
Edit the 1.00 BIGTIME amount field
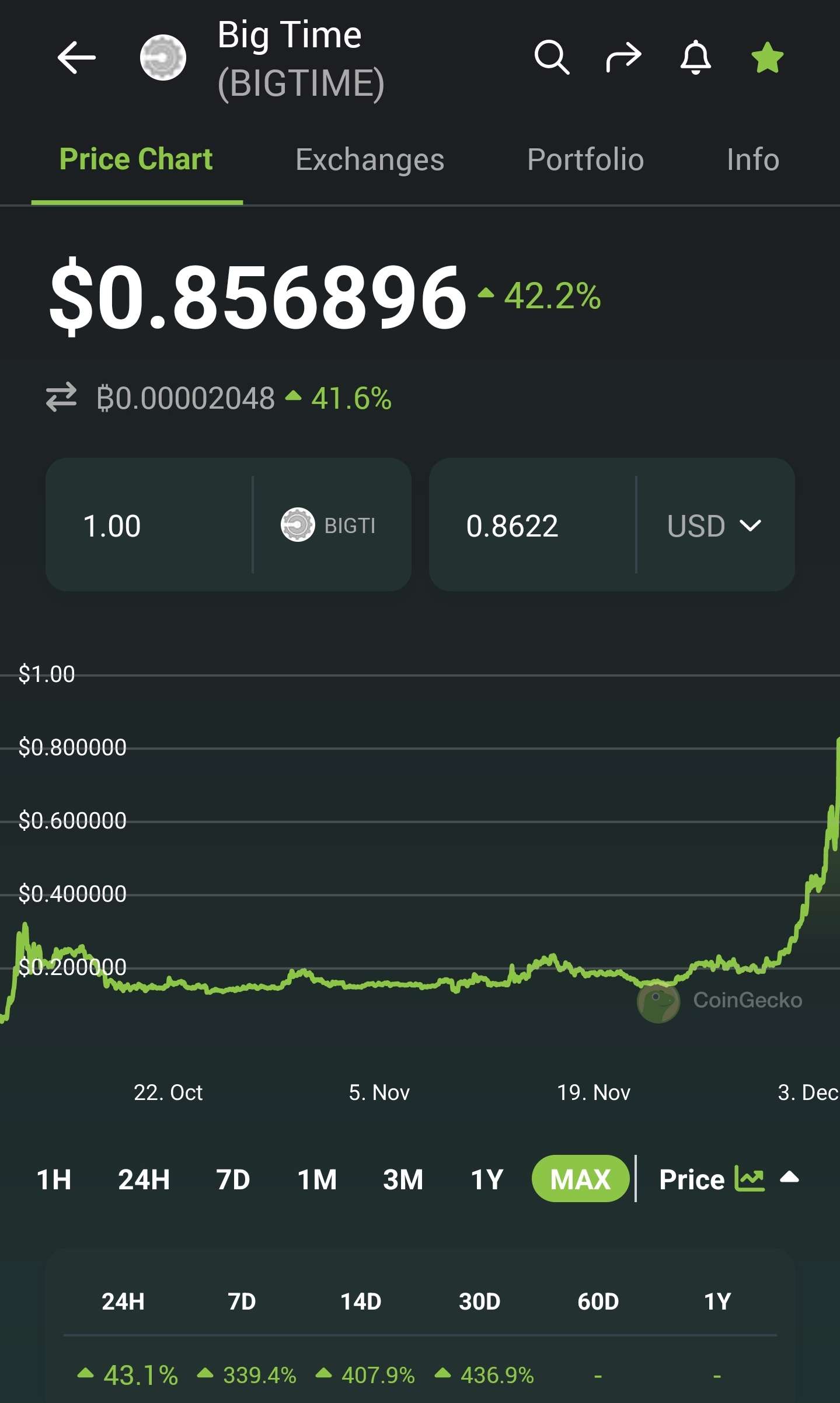[149, 525]
